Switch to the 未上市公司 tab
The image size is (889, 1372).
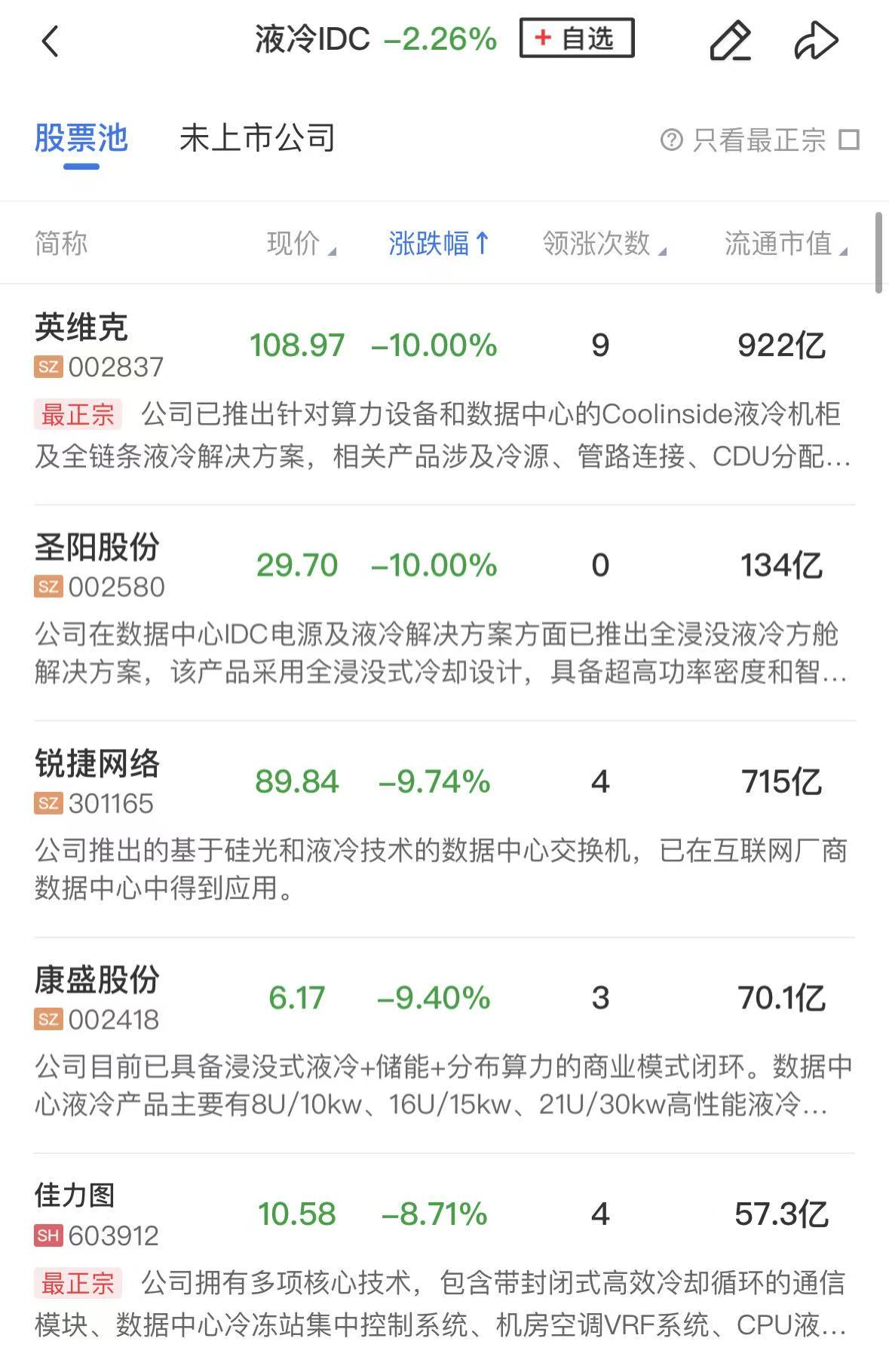tap(257, 139)
